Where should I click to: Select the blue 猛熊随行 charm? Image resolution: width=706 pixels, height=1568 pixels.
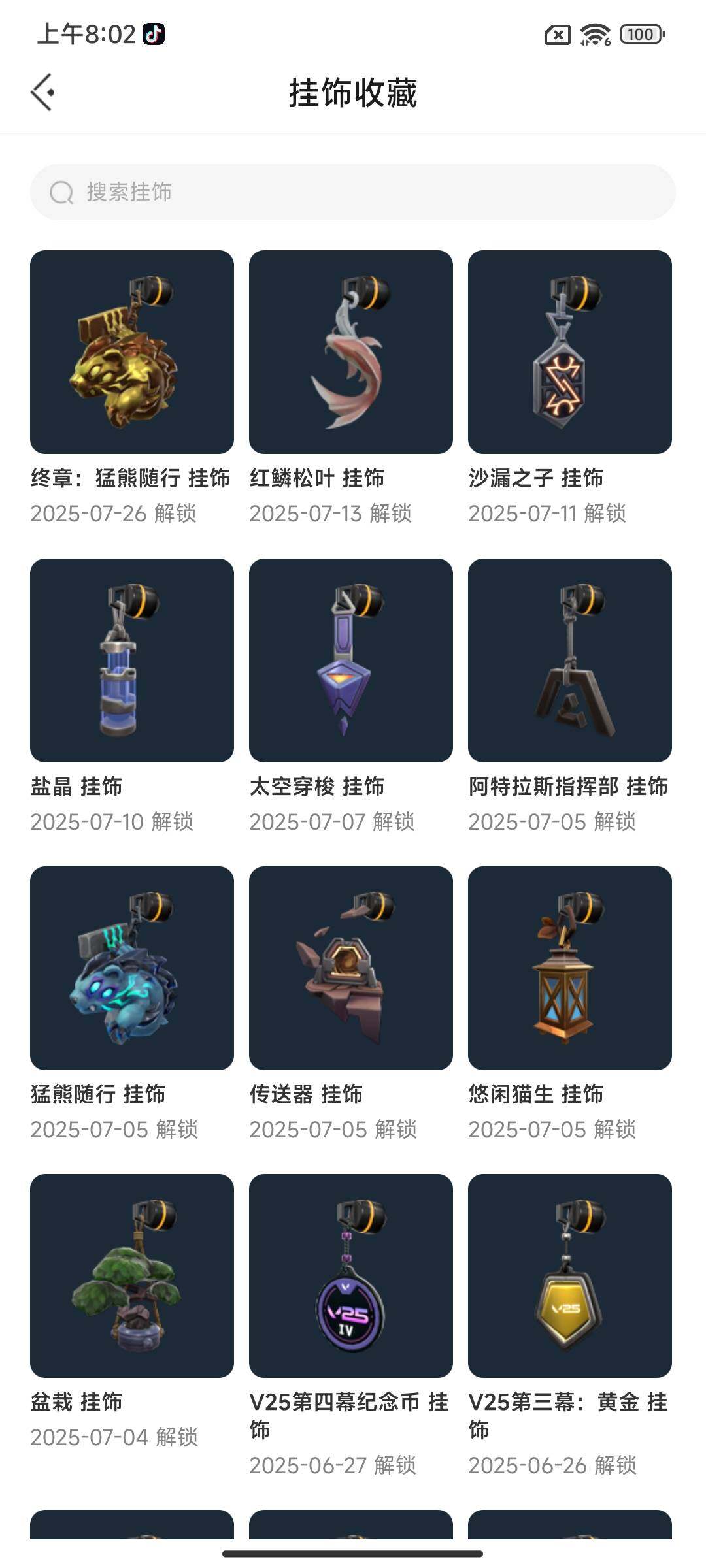pos(132,968)
